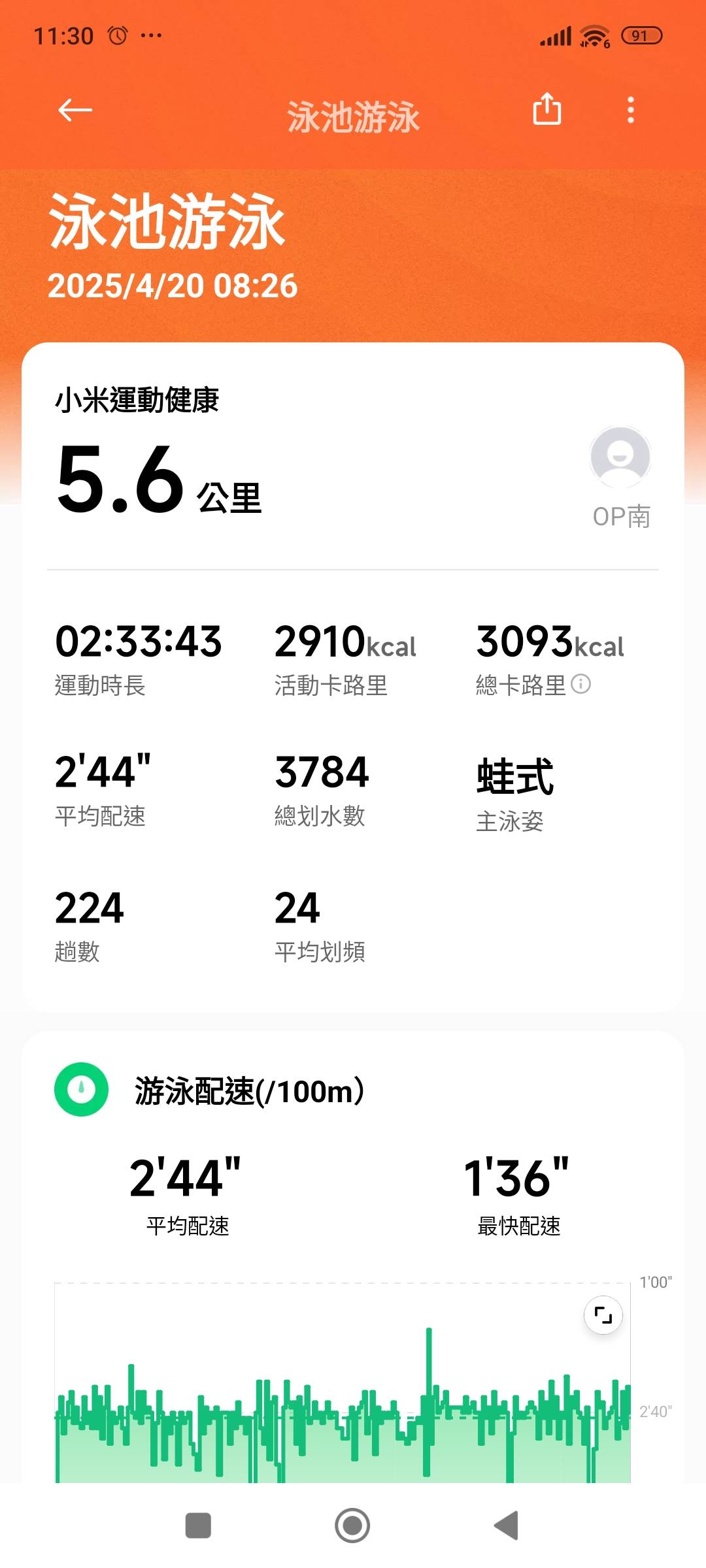
Task: Open recent apps from the navigation bar
Action: 198,1526
